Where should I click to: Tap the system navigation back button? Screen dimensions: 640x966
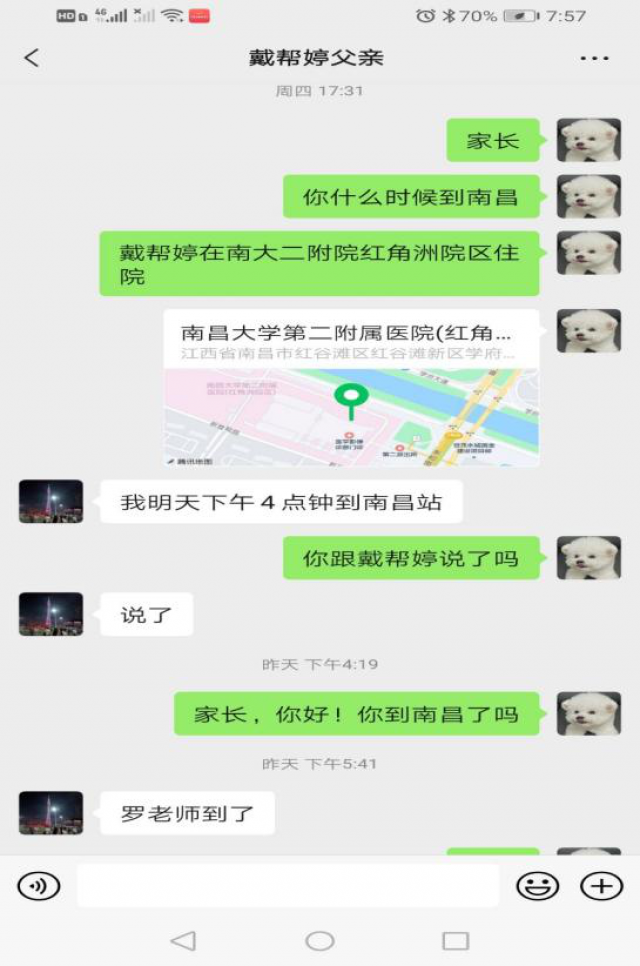[x=183, y=940]
